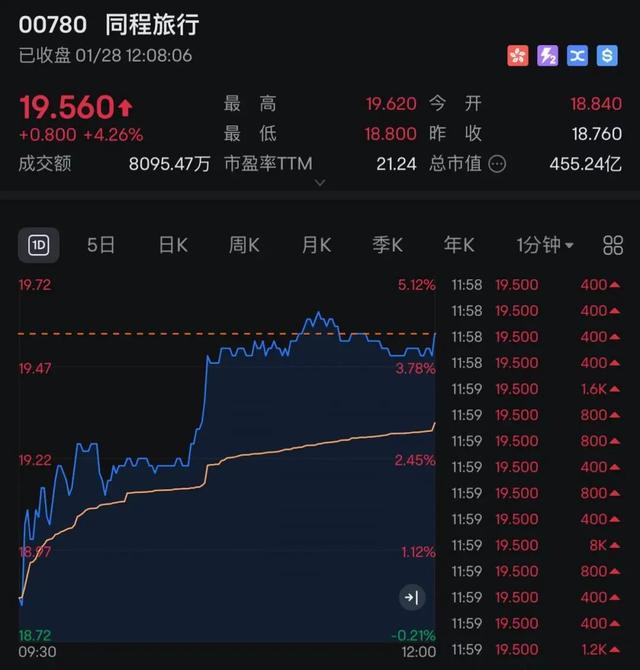Open the 月K monthly chart
Image resolution: width=640 pixels, height=670 pixels.
coord(316,245)
